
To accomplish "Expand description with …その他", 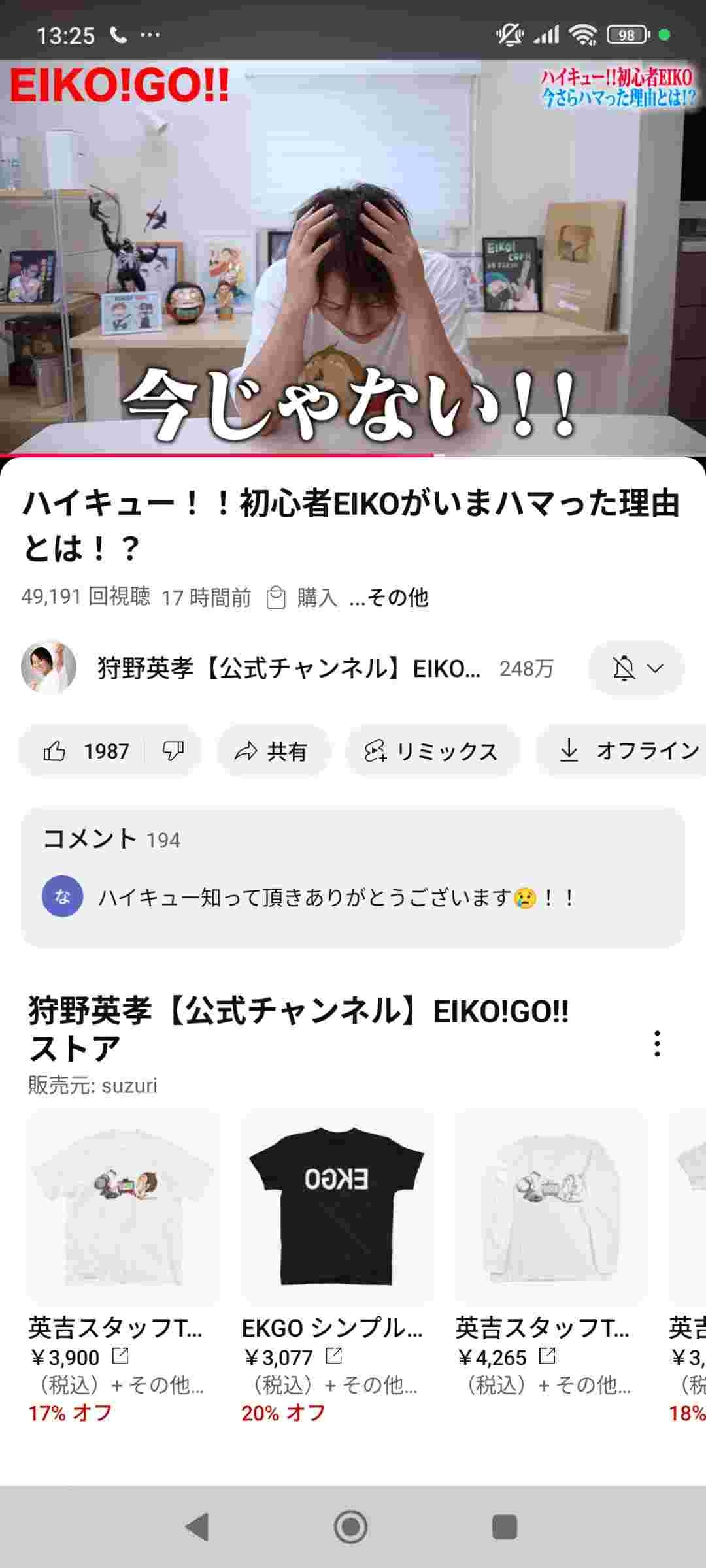I will [389, 597].
